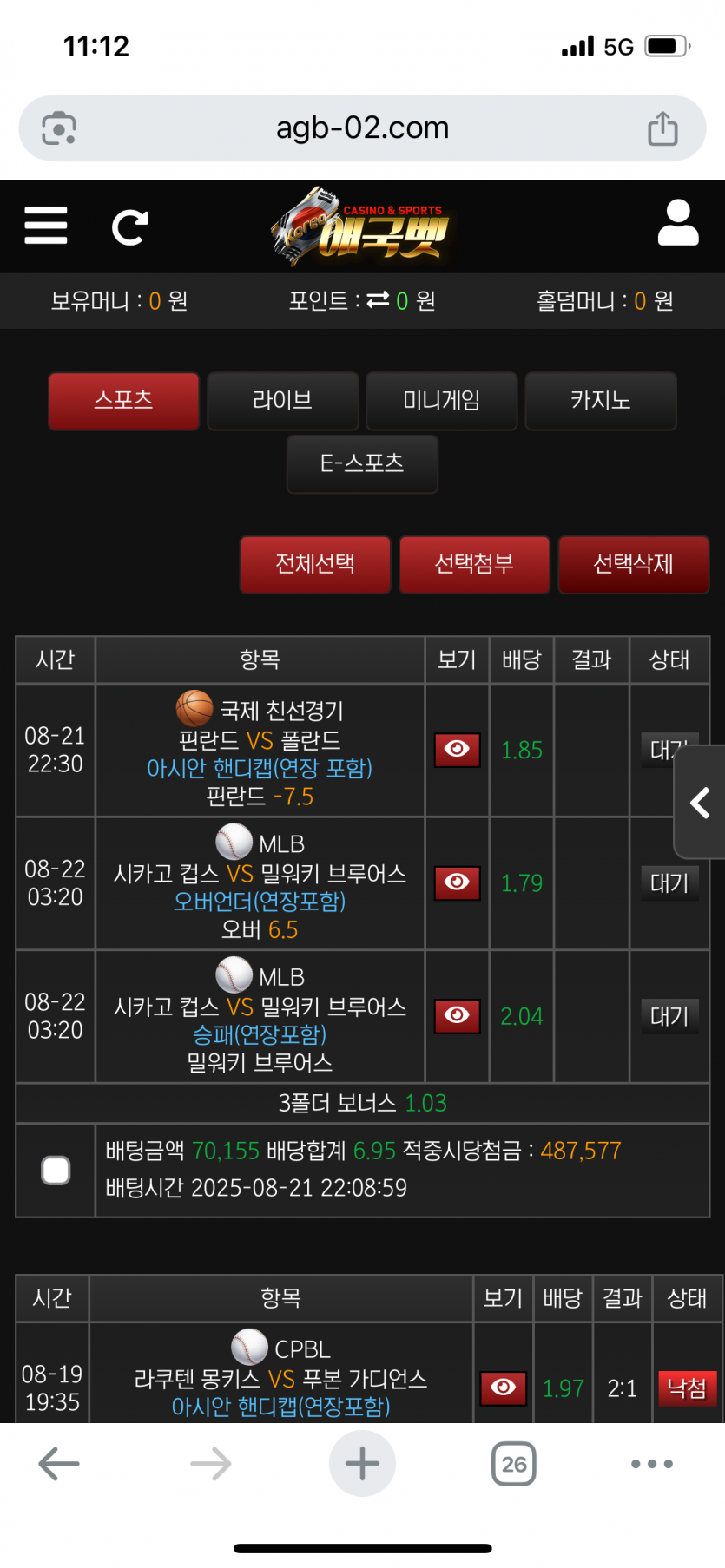Screen dimensions: 725x1568
Task: Tap the 선택첨부 button
Action: (474, 565)
